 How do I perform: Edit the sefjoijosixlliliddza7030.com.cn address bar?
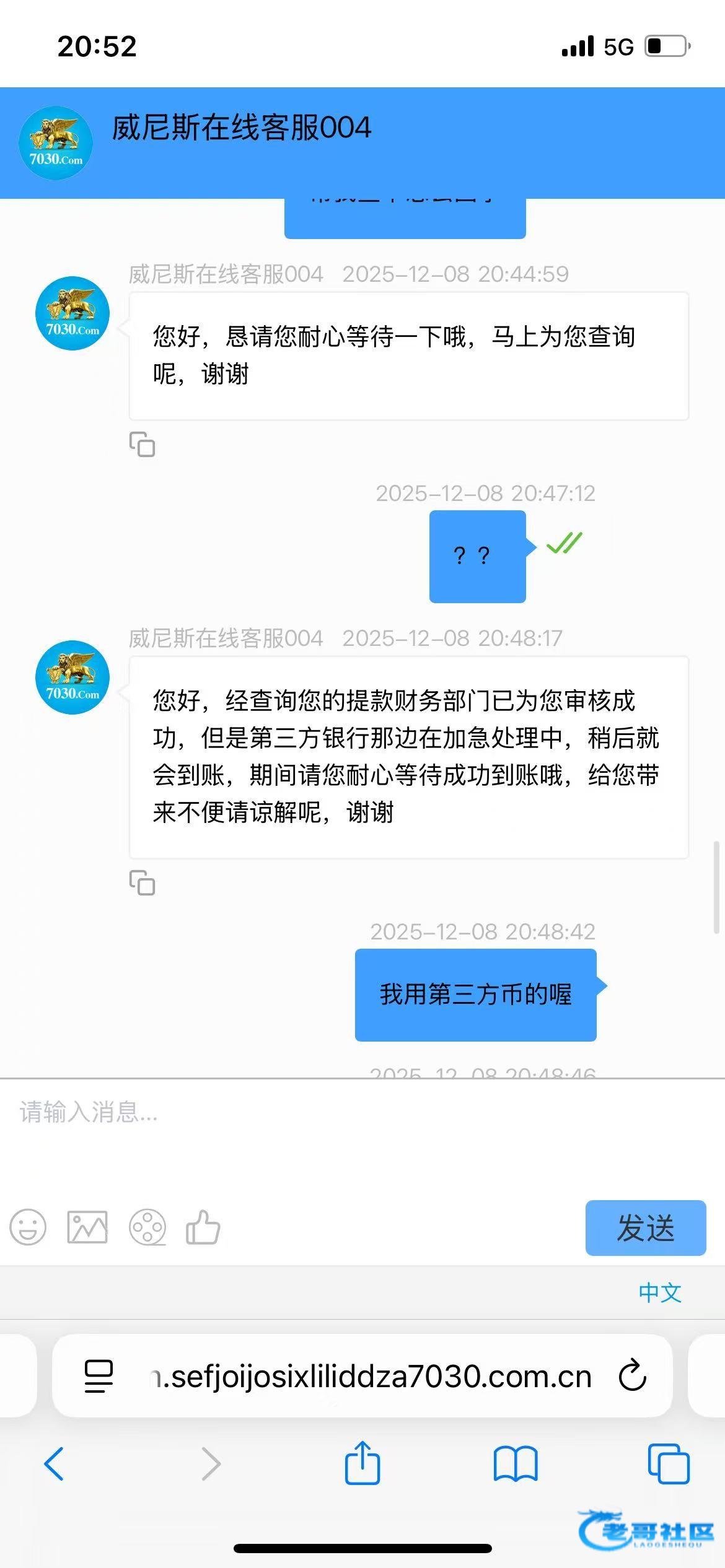tap(372, 1376)
